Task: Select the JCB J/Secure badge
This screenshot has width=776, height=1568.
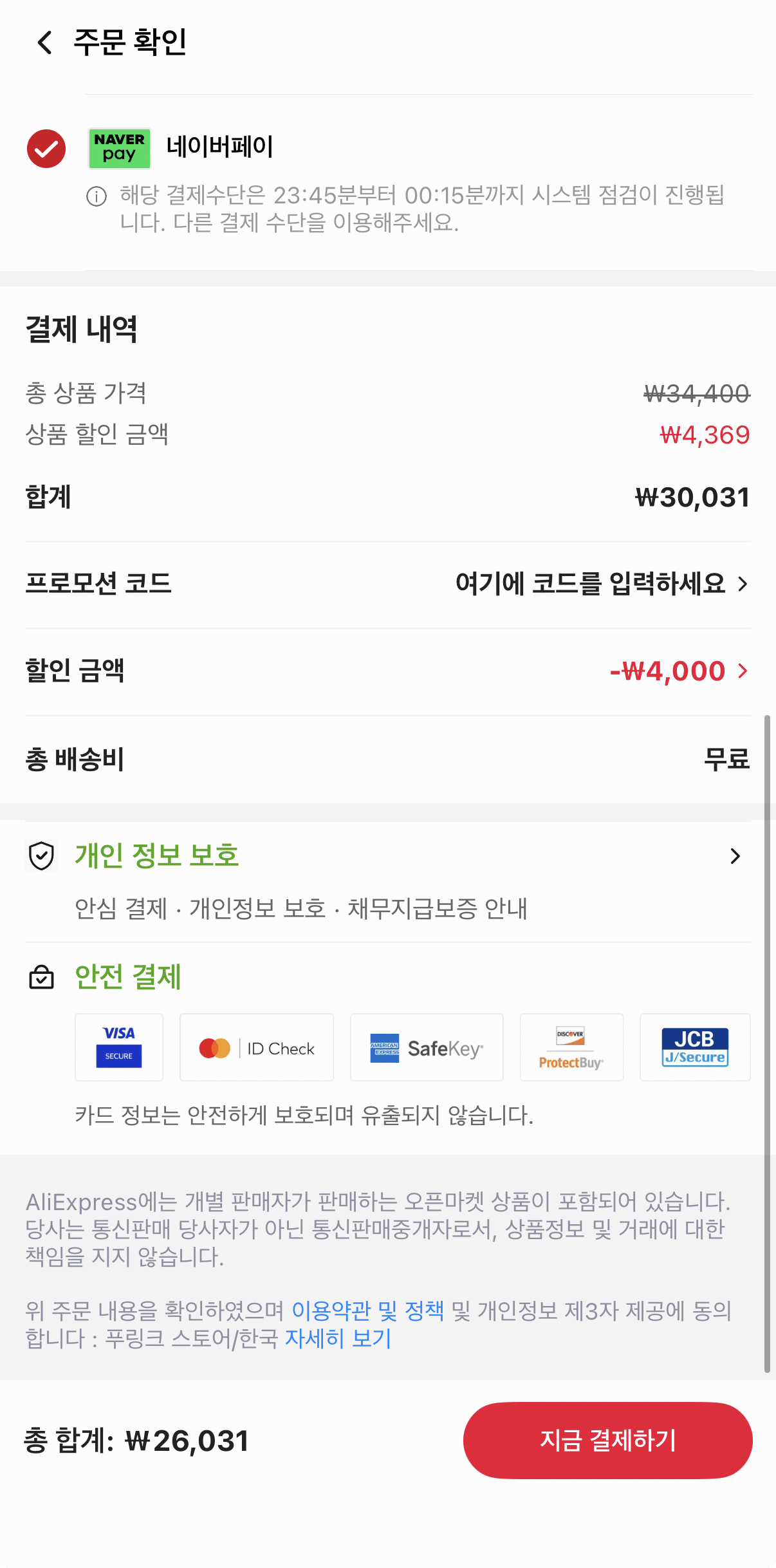Action: coord(695,1047)
